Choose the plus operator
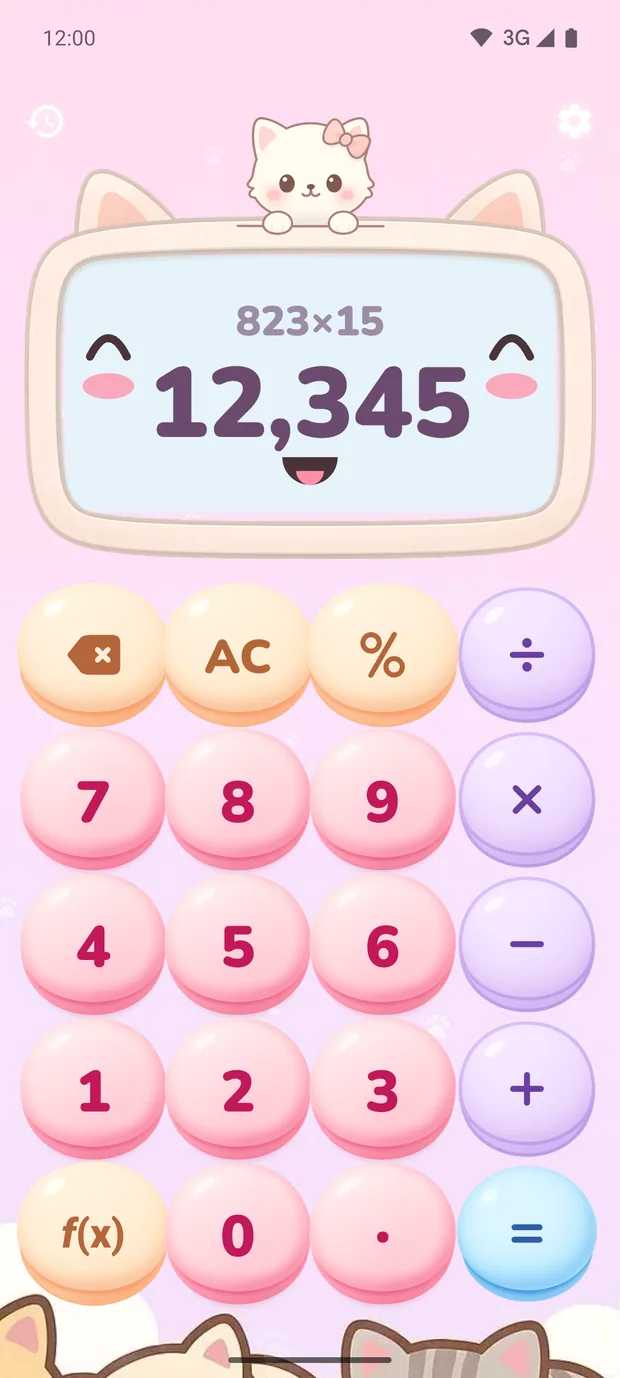Image resolution: width=620 pixels, height=1378 pixels. tap(527, 1089)
